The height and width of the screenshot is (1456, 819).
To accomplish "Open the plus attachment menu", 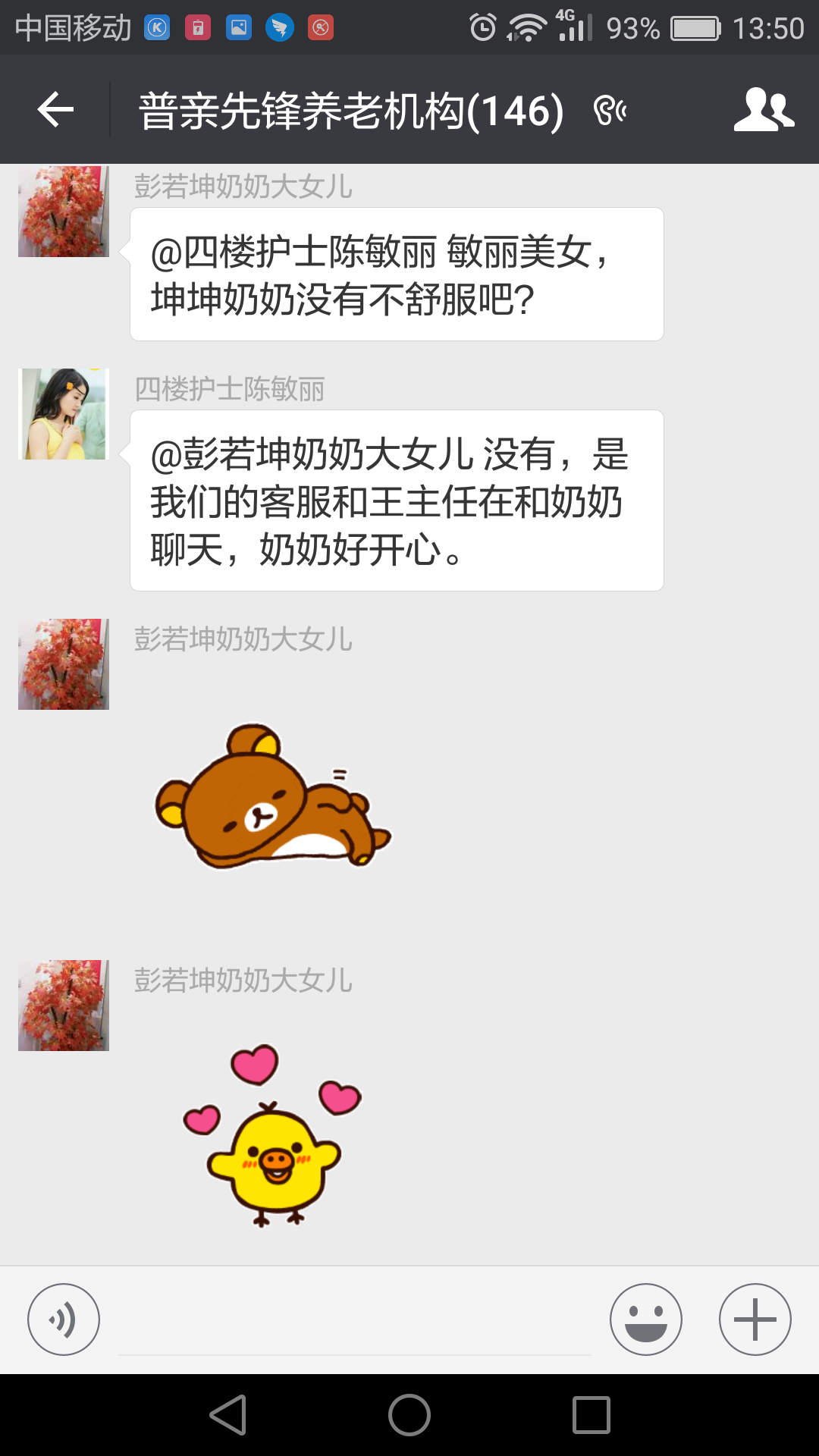I will (755, 1319).
